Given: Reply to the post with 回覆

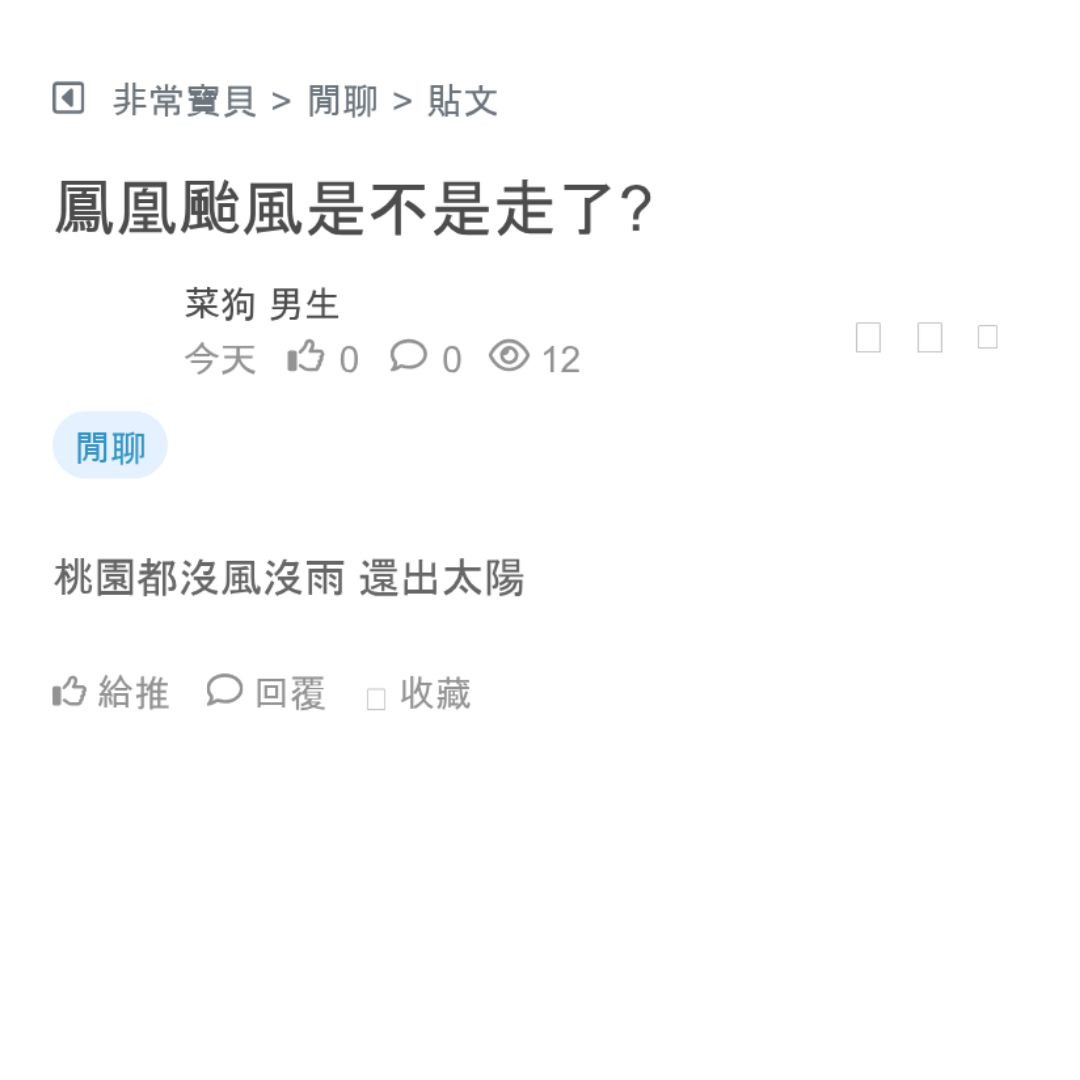Looking at the screenshot, I should coord(267,692).
